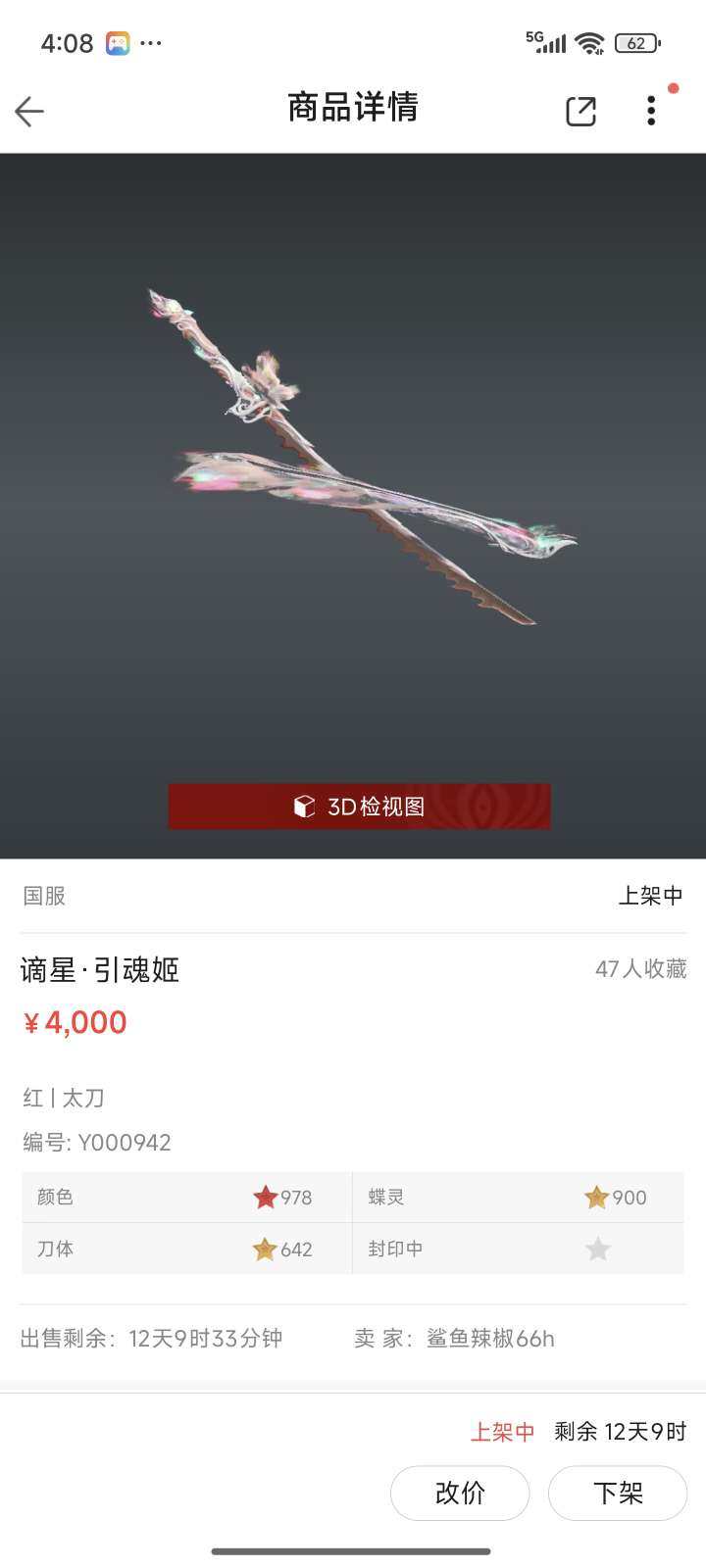Open the share/export icon

[x=580, y=111]
